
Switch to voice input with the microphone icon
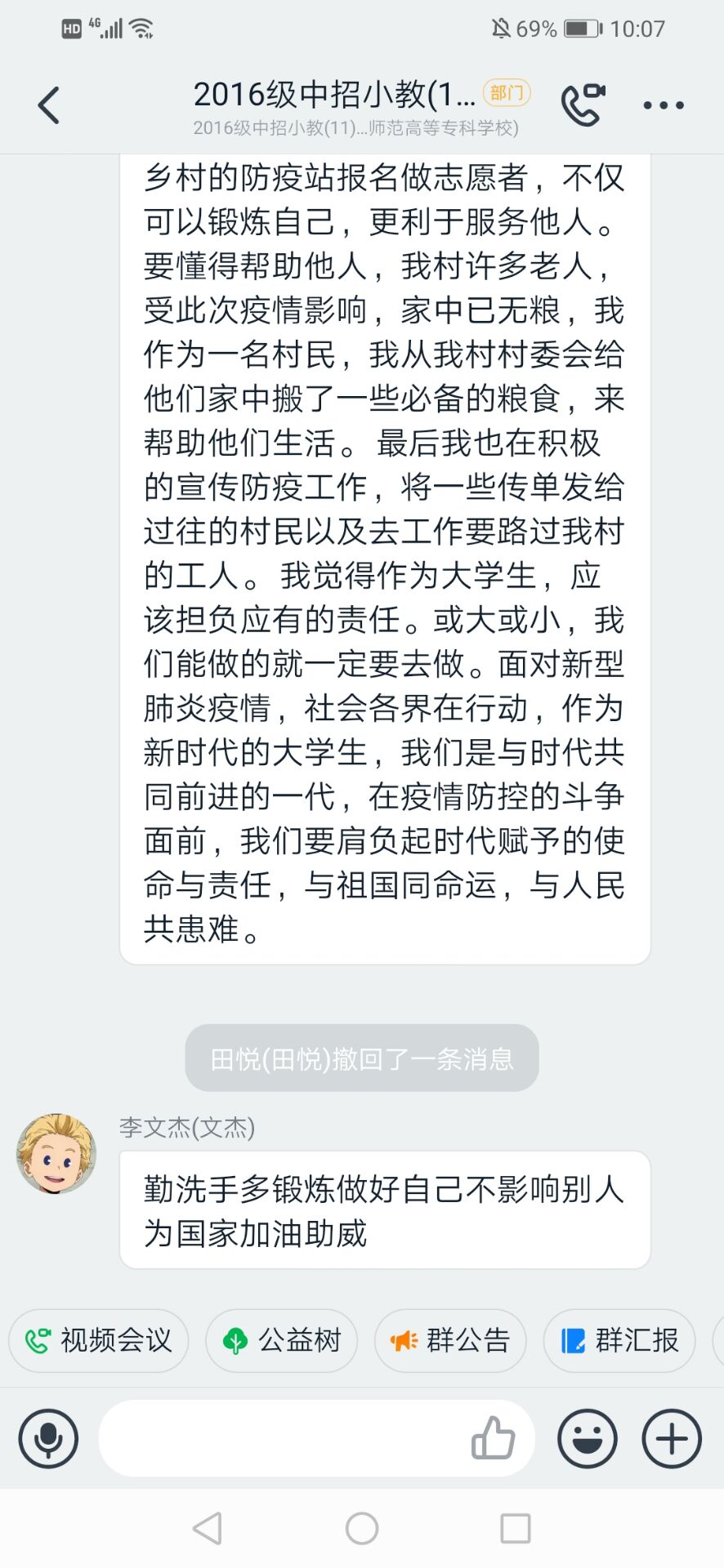48,1439
